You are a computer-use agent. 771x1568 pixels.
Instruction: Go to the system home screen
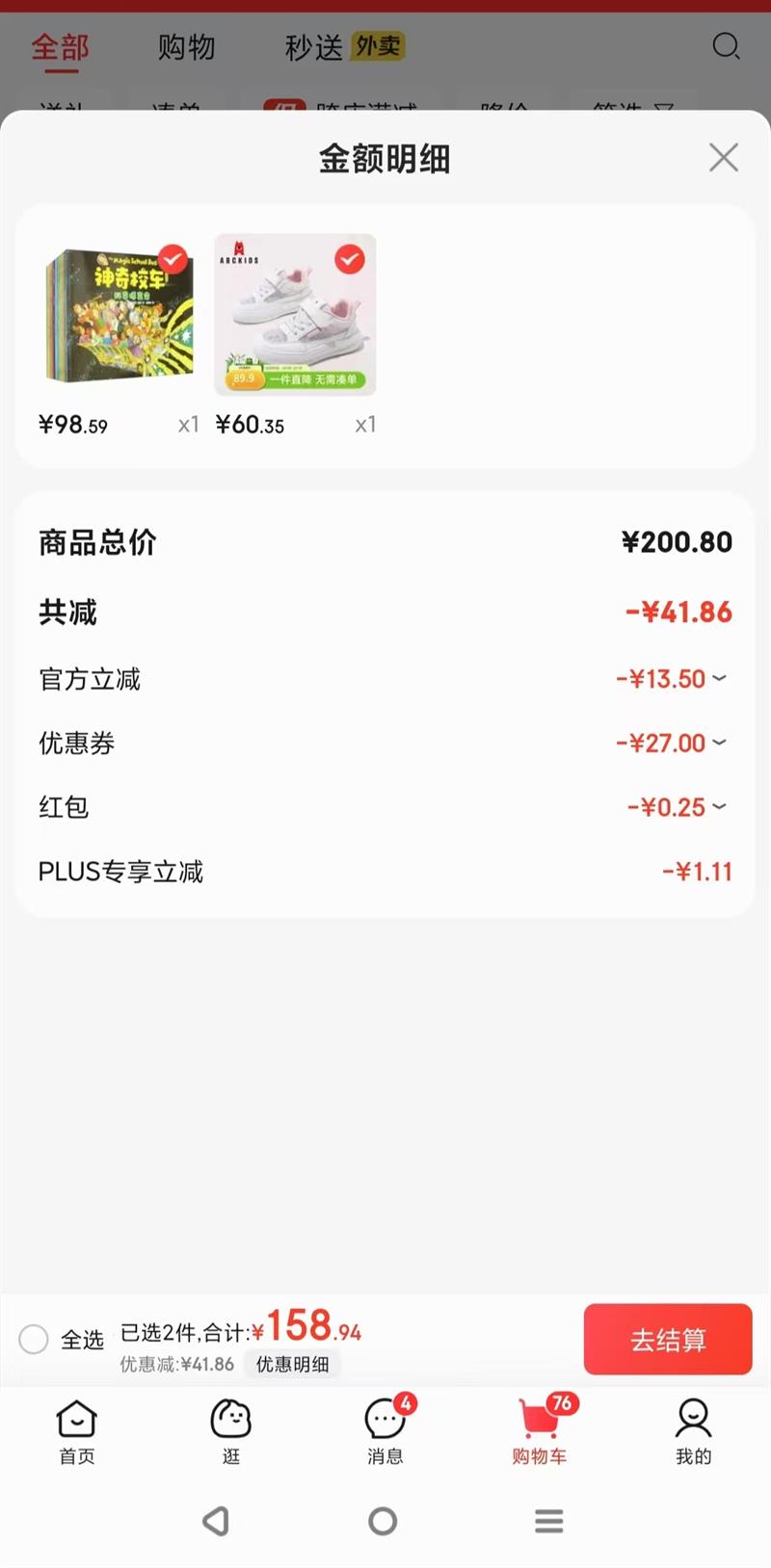click(x=383, y=1522)
